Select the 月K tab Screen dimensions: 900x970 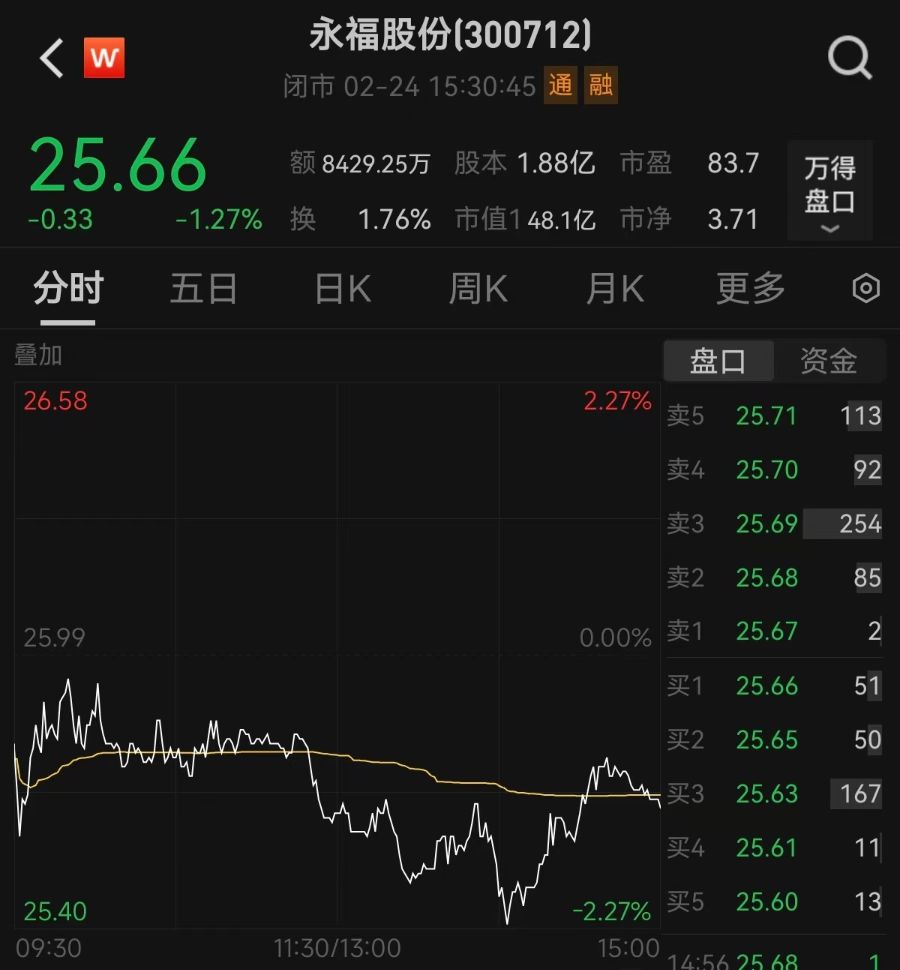point(614,290)
